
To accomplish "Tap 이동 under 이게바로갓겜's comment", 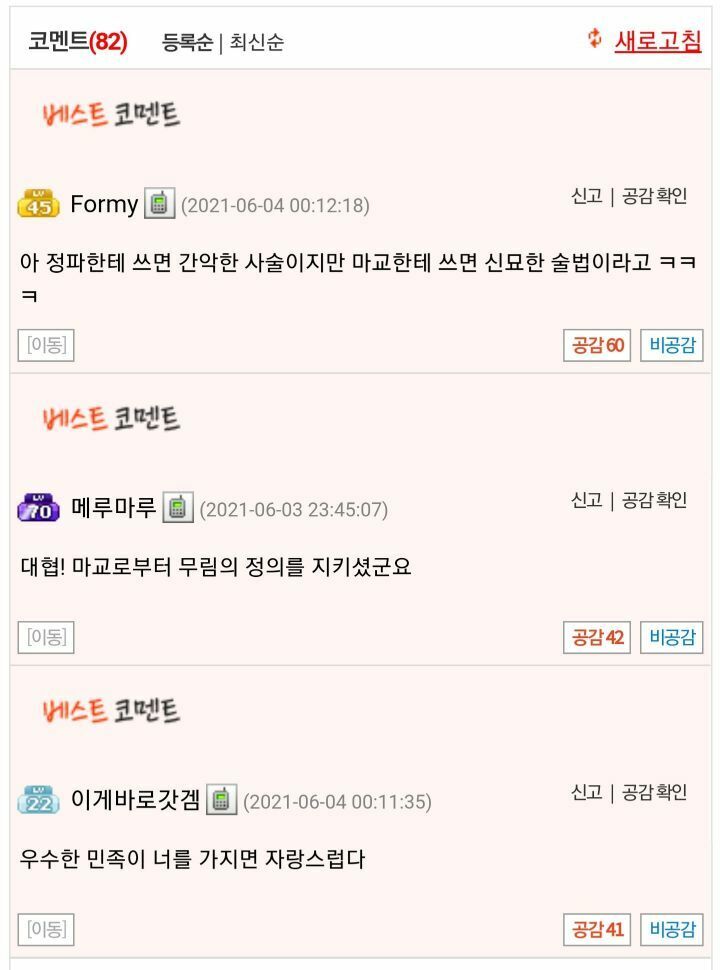I will (46, 930).
